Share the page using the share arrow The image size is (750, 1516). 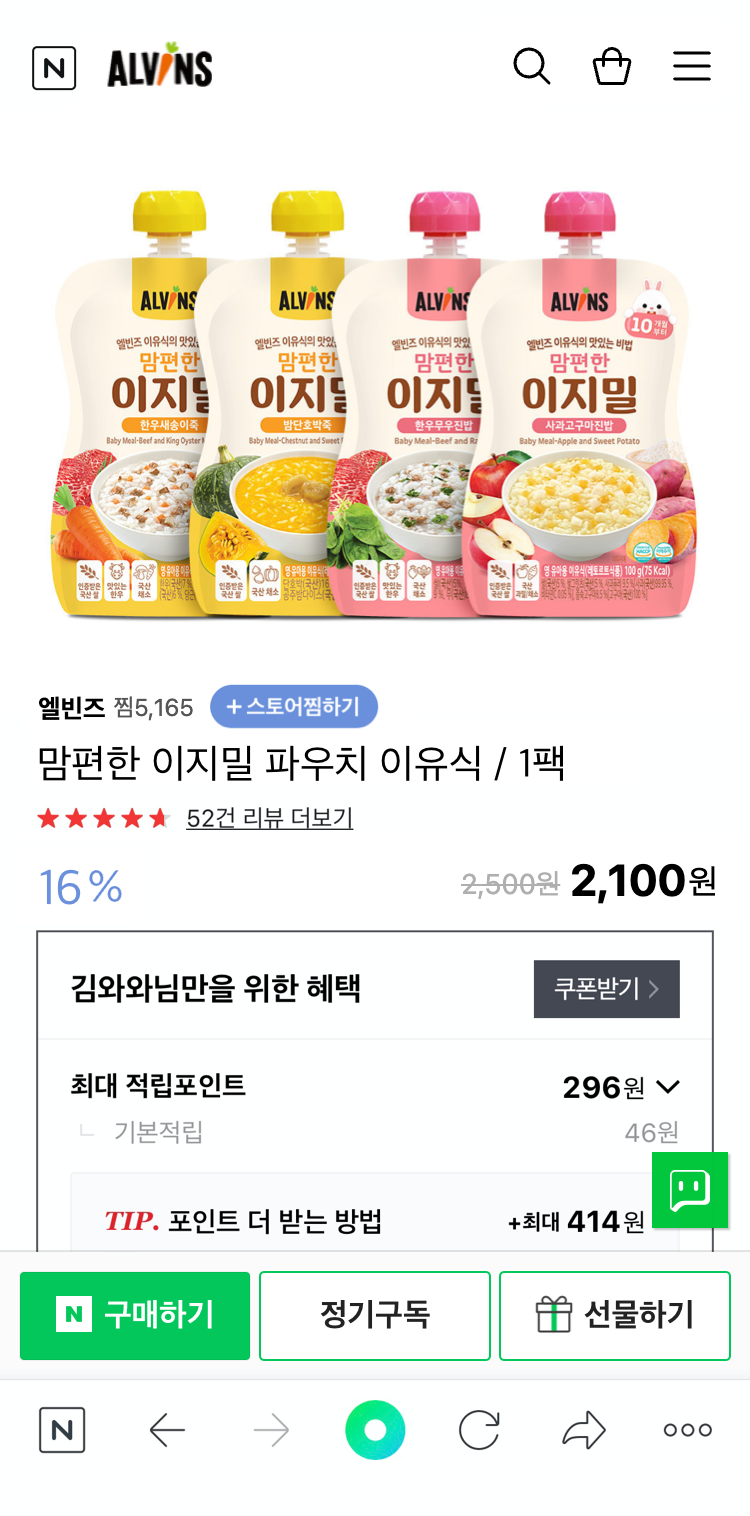pos(583,1430)
